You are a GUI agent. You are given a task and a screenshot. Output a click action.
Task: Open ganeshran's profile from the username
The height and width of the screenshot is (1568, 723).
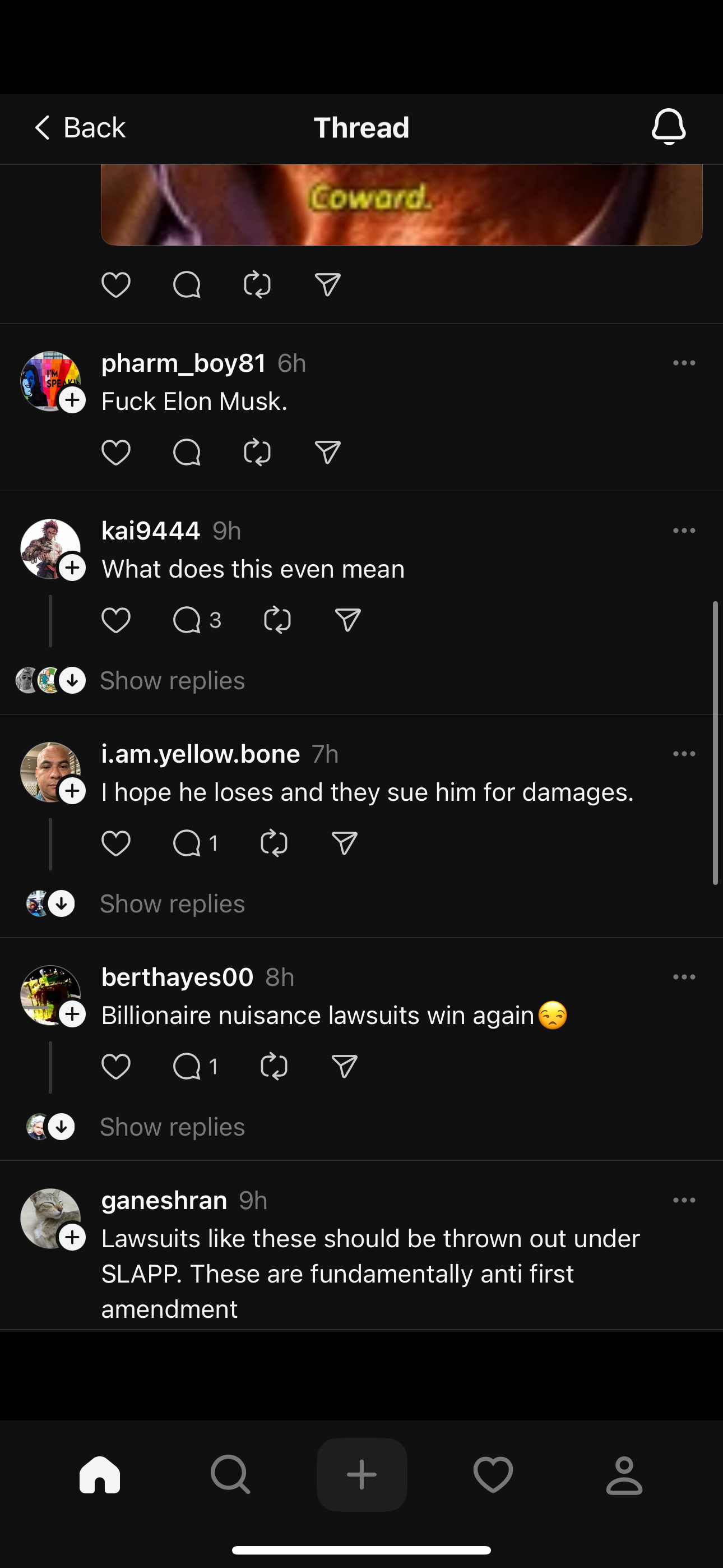pos(164,1200)
